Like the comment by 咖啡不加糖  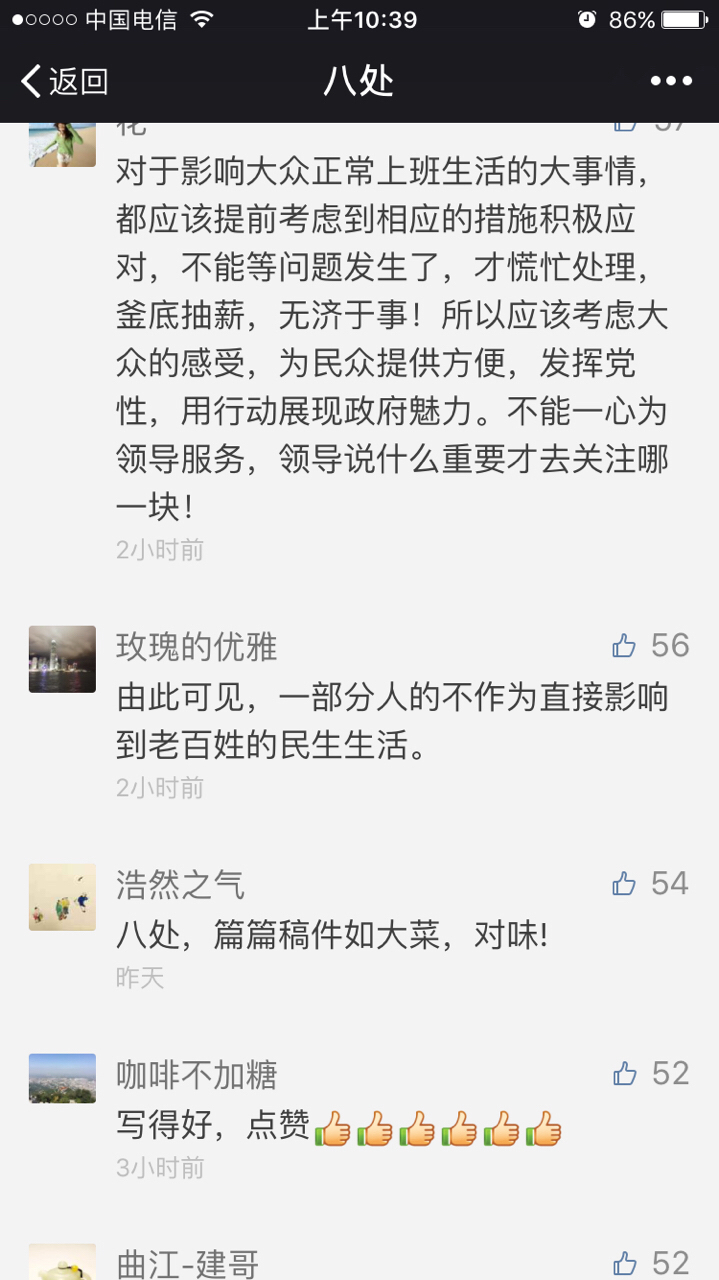point(625,1074)
